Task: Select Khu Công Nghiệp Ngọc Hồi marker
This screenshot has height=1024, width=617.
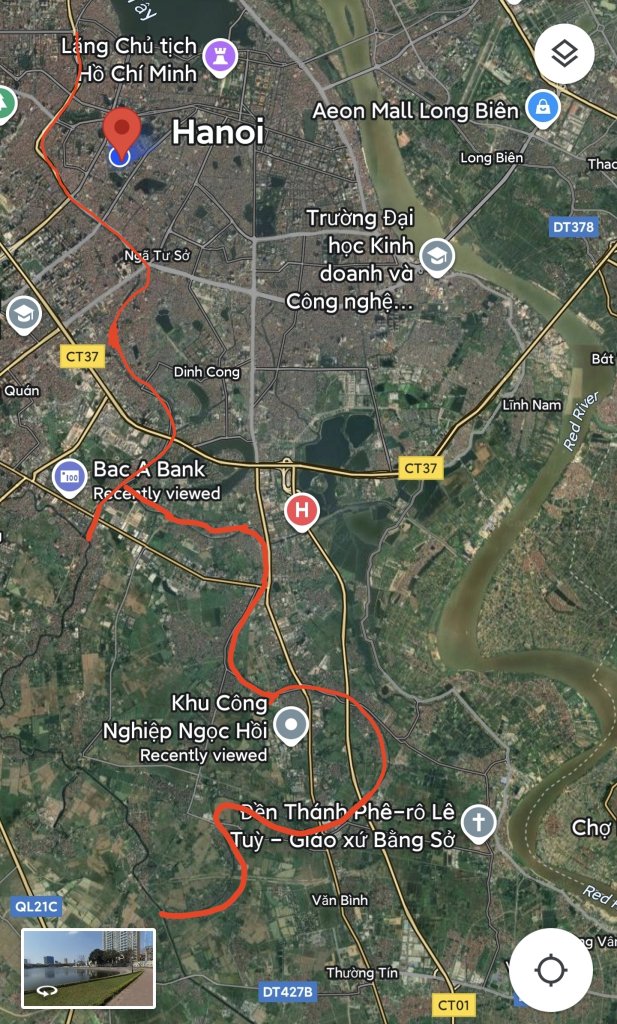Action: pyautogui.click(x=291, y=724)
